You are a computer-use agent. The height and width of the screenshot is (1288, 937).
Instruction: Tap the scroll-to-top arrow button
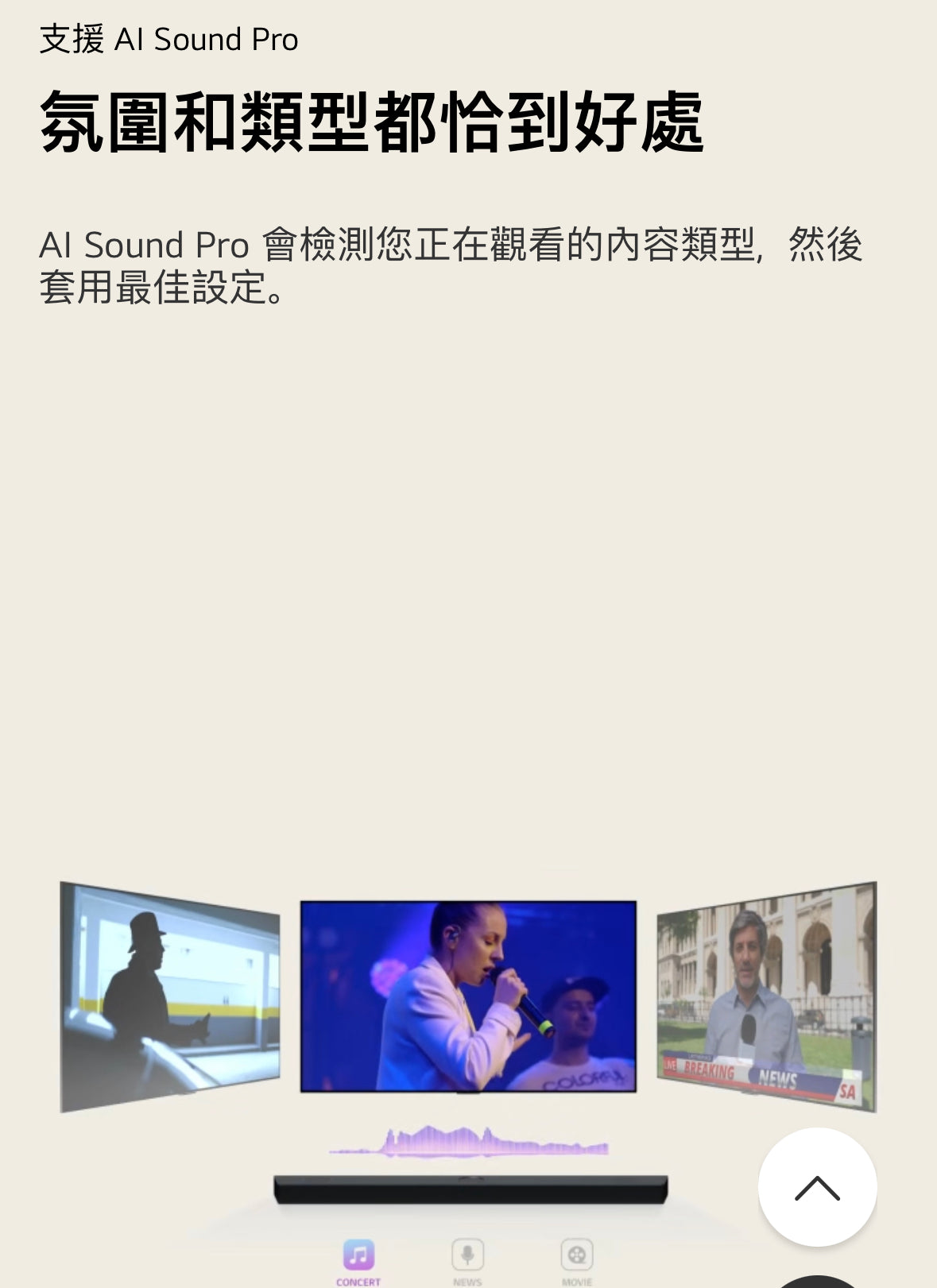pos(817,1187)
